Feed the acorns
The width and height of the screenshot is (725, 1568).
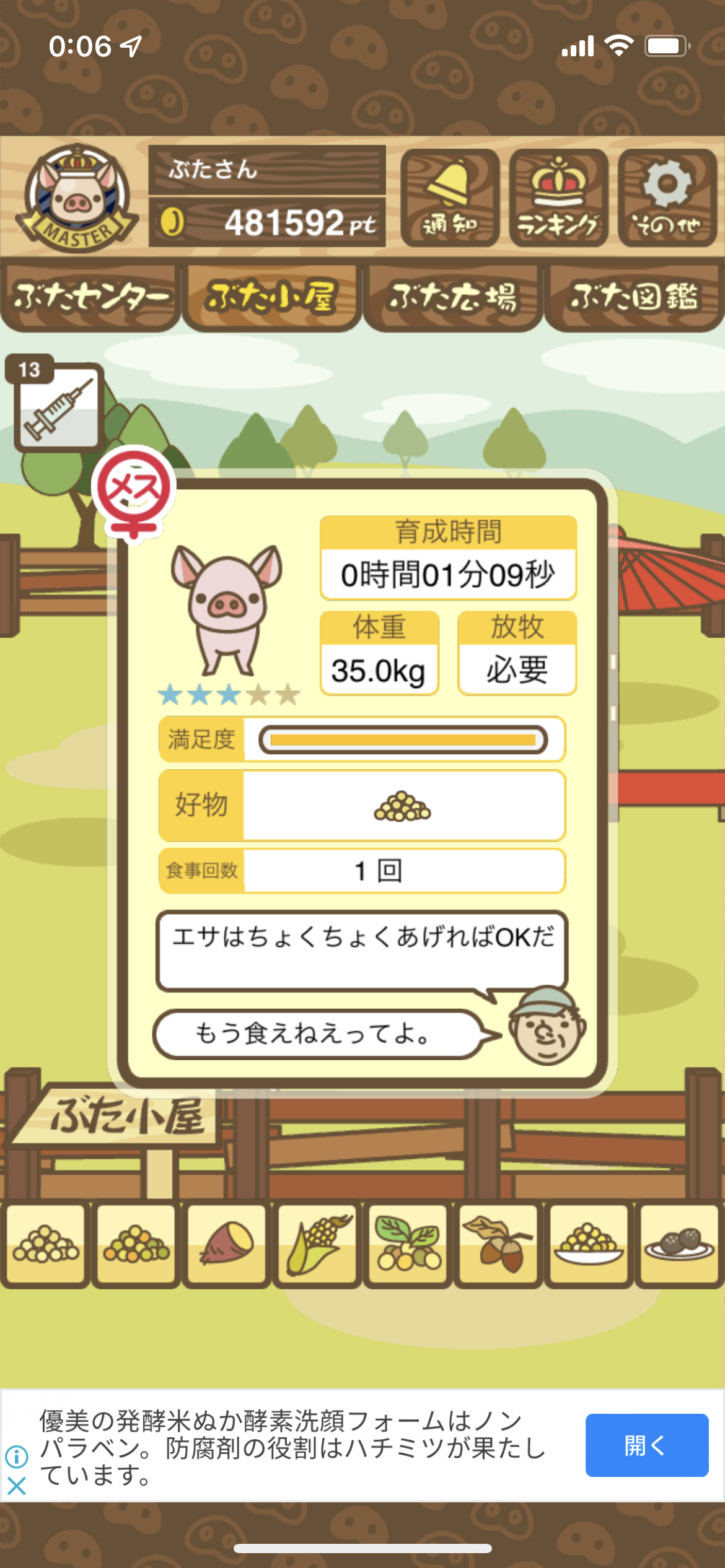(498, 1243)
